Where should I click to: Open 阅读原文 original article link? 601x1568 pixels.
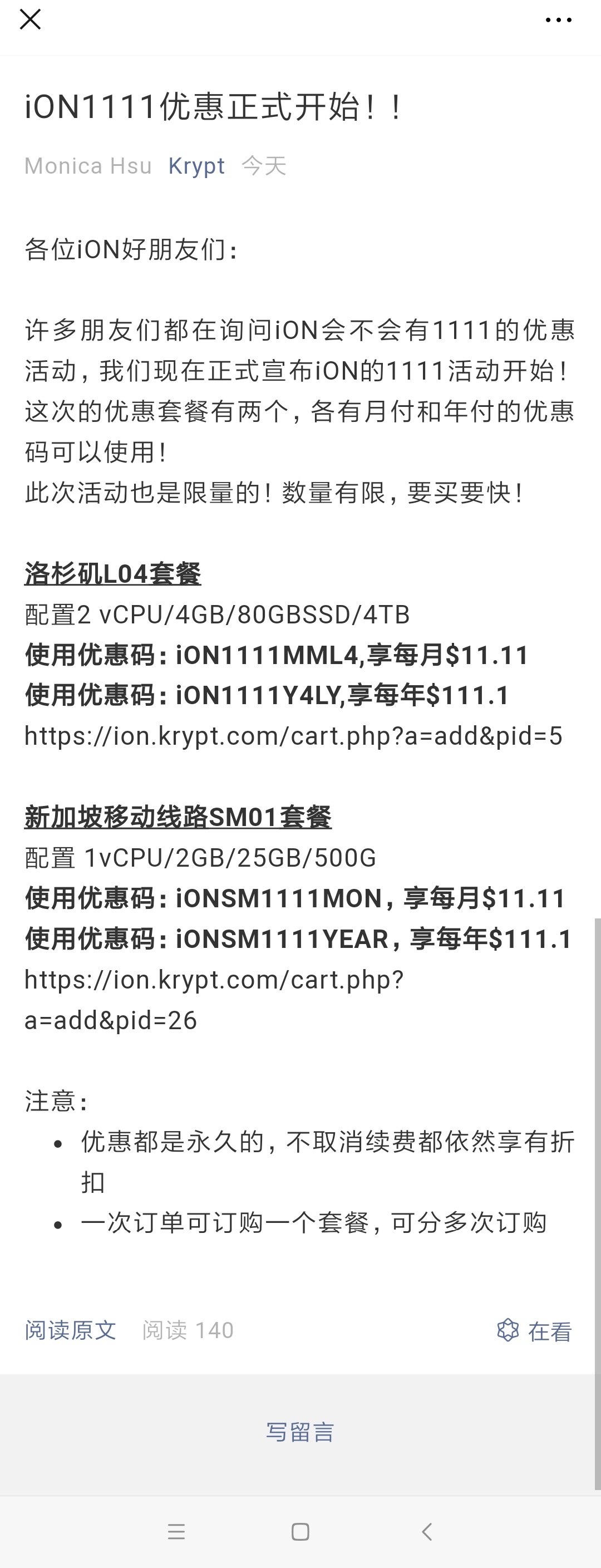[x=71, y=1330]
